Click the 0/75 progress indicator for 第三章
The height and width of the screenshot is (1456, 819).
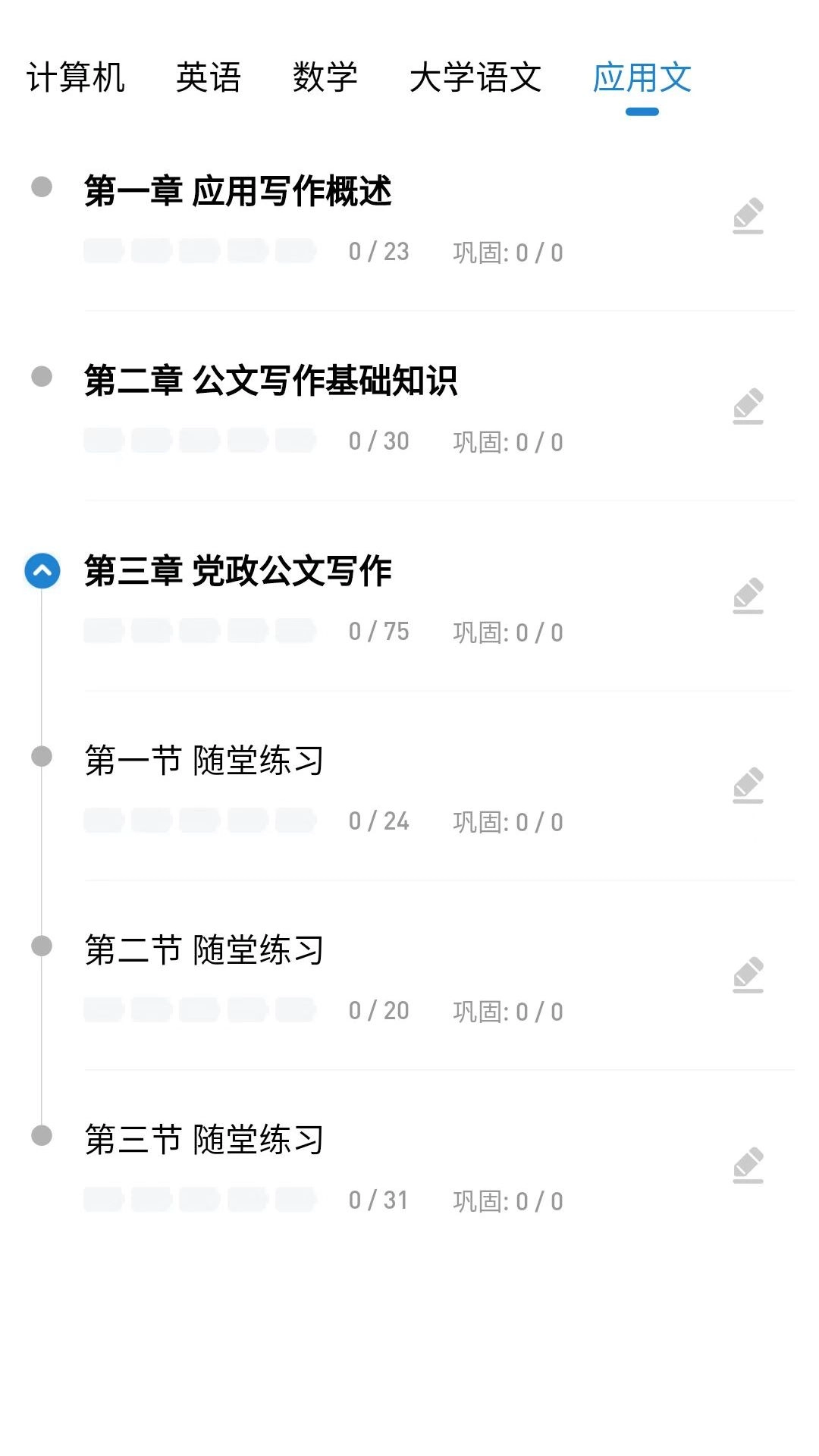(x=379, y=631)
